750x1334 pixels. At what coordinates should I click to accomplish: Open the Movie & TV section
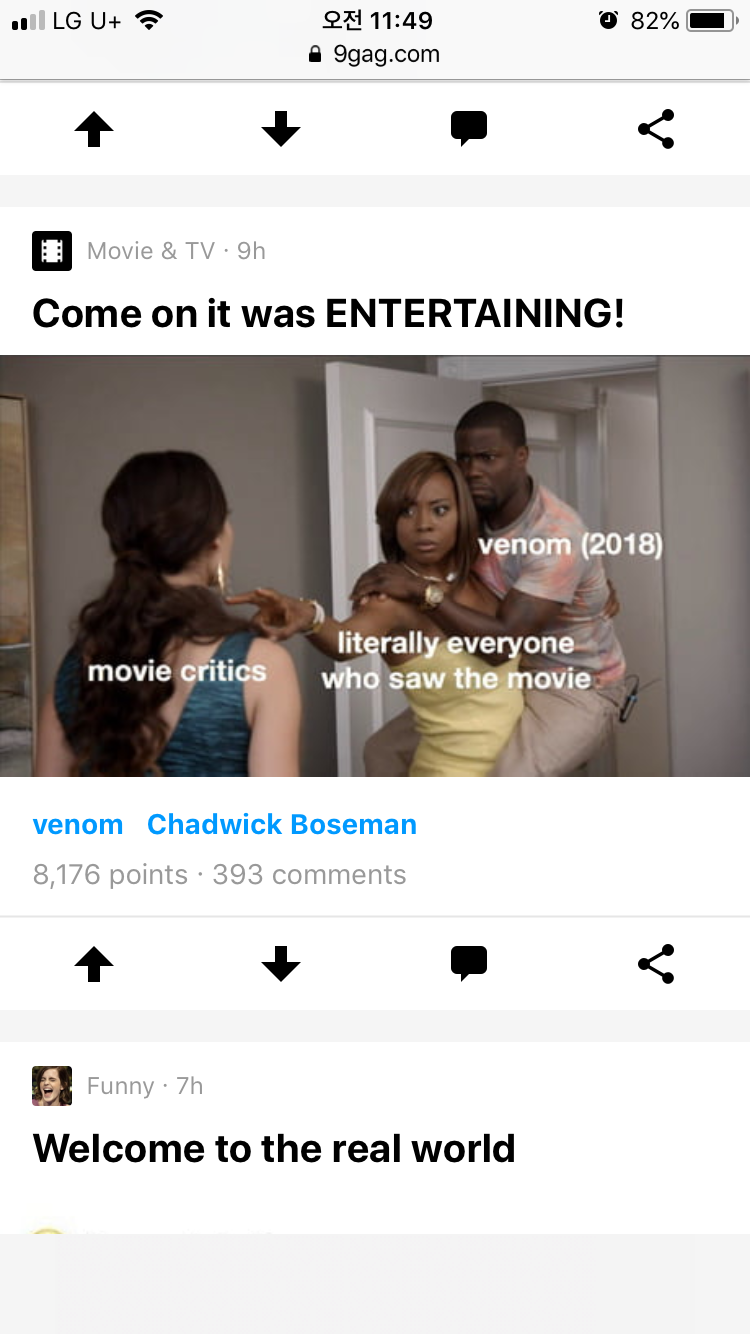pos(150,251)
